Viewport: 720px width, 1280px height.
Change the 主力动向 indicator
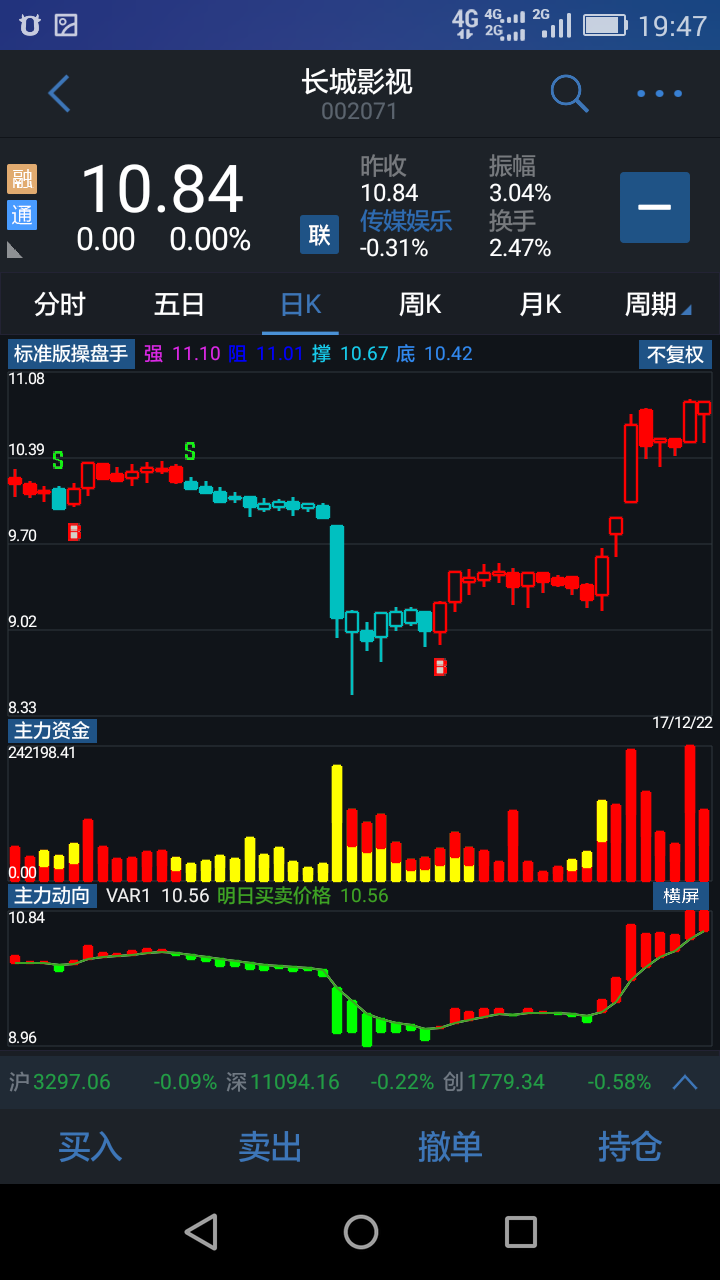pos(52,895)
